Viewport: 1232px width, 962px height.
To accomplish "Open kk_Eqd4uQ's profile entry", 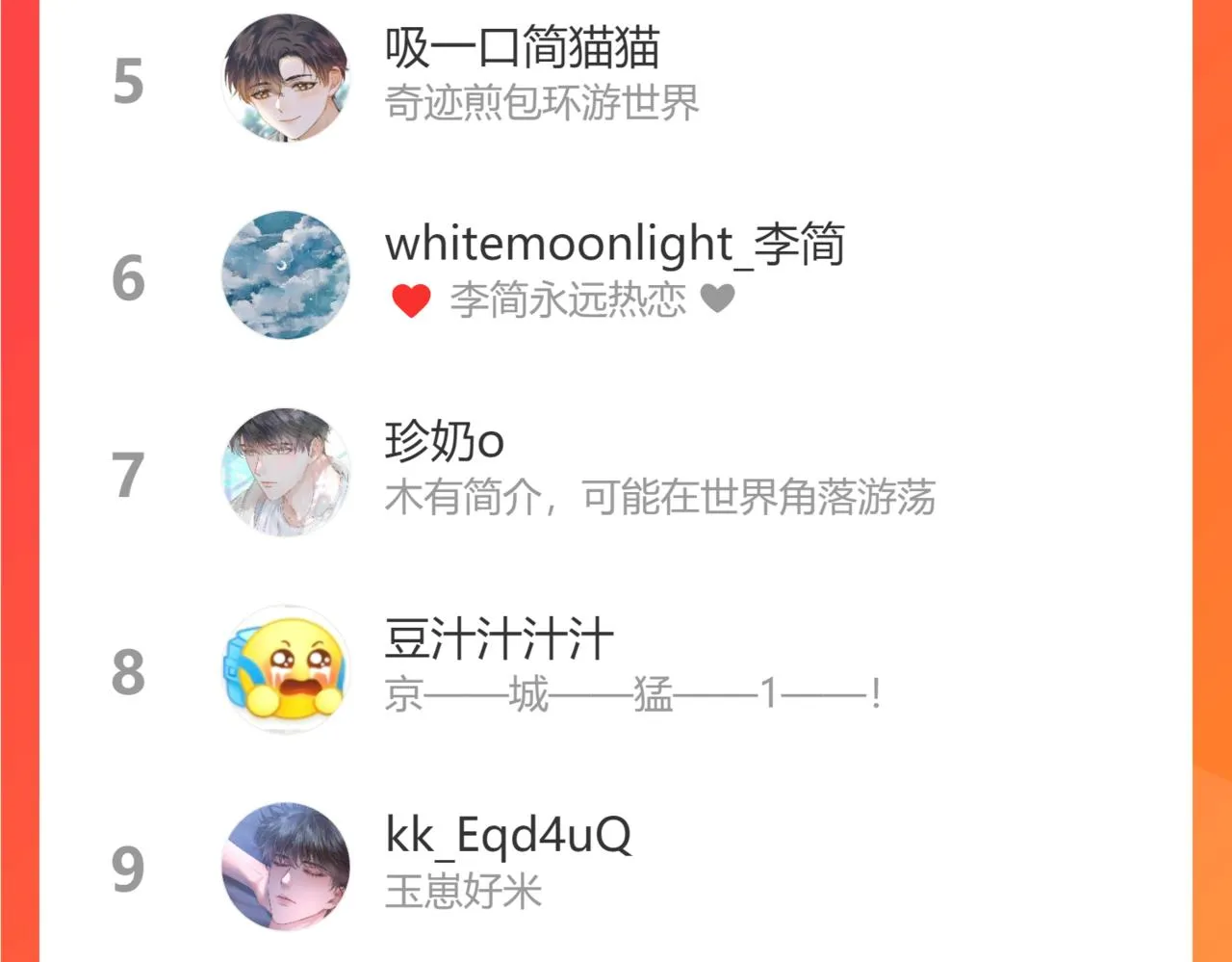I will tap(508, 836).
